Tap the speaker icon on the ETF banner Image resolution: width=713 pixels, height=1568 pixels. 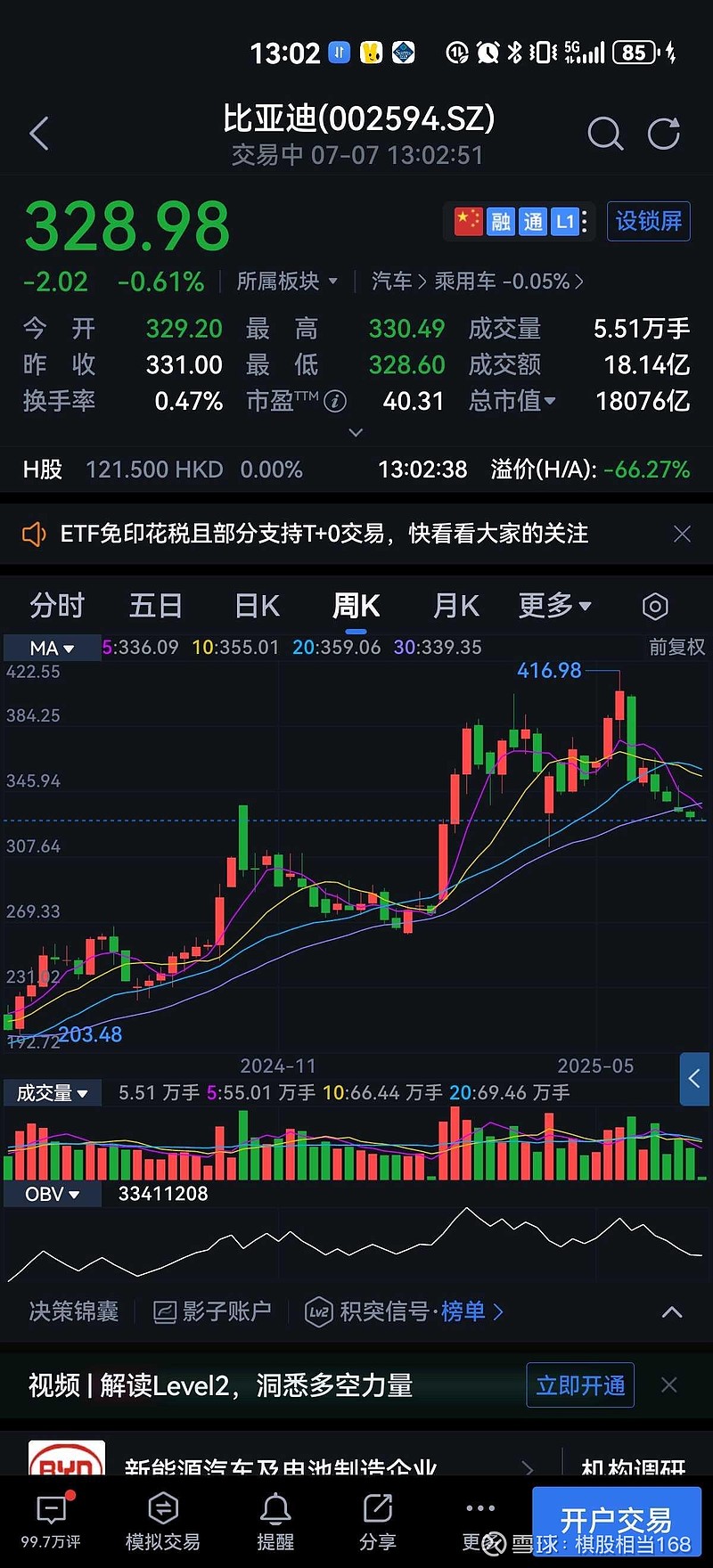pyautogui.click(x=34, y=533)
